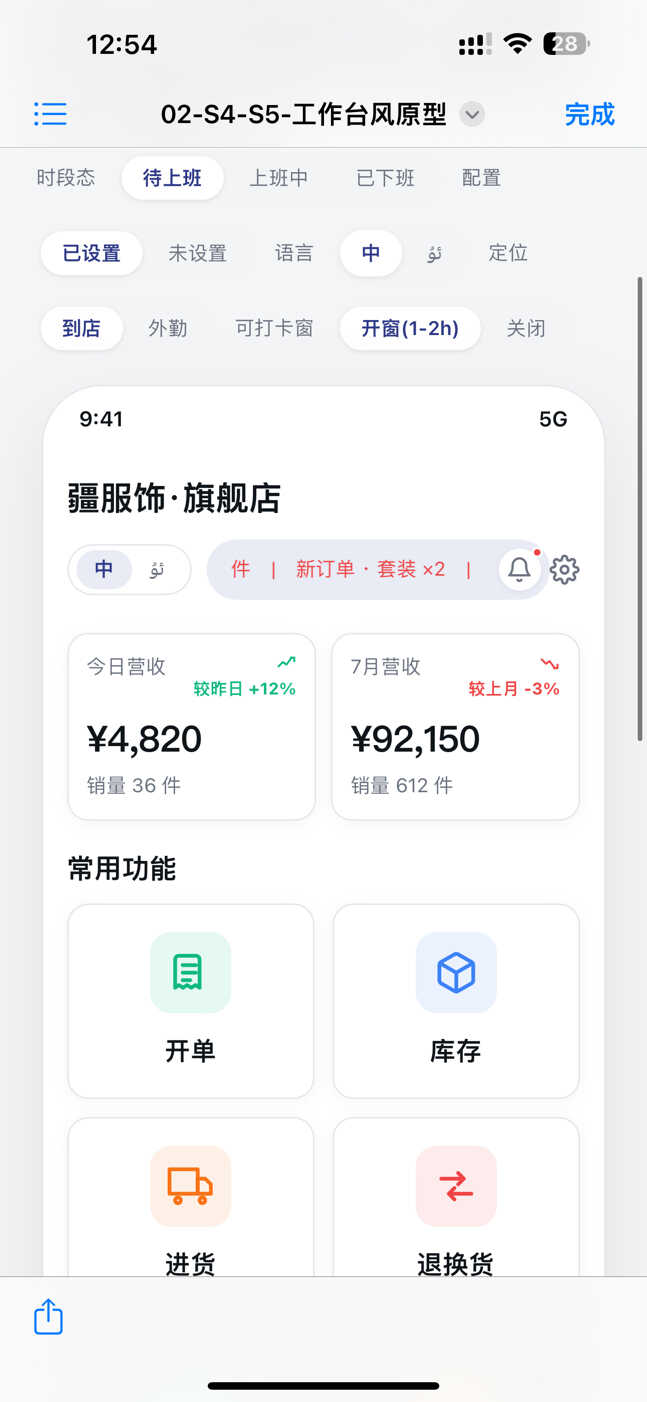The height and width of the screenshot is (1402, 647).
Task: Open the notifications bell in the prototype
Action: [x=520, y=570]
